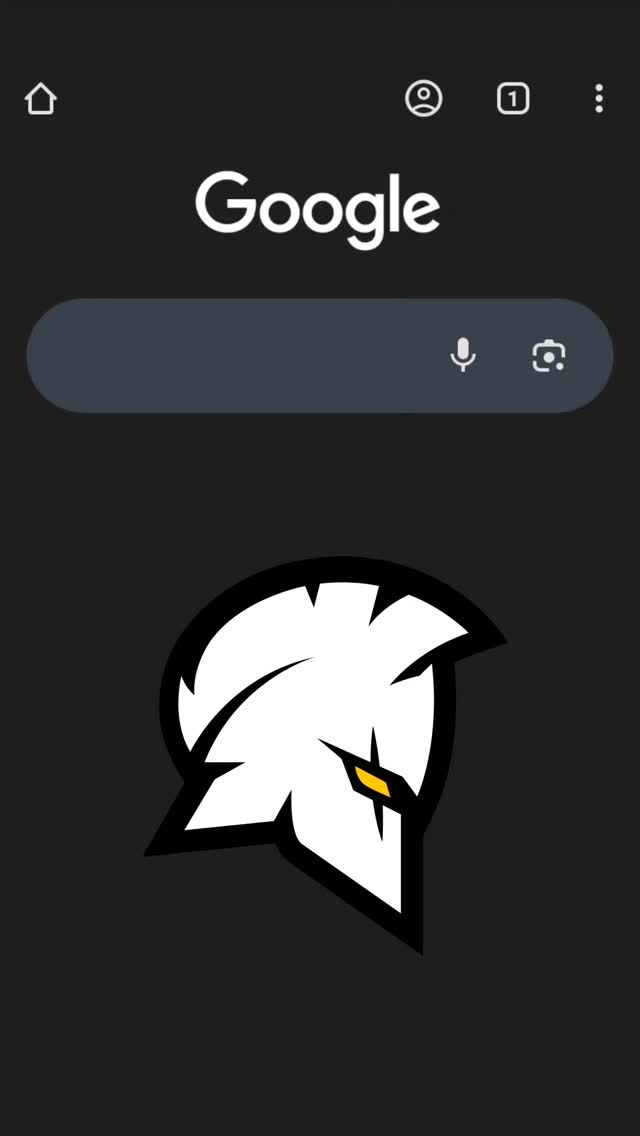Tap the home icon
640x1136 pixels.
41,99
